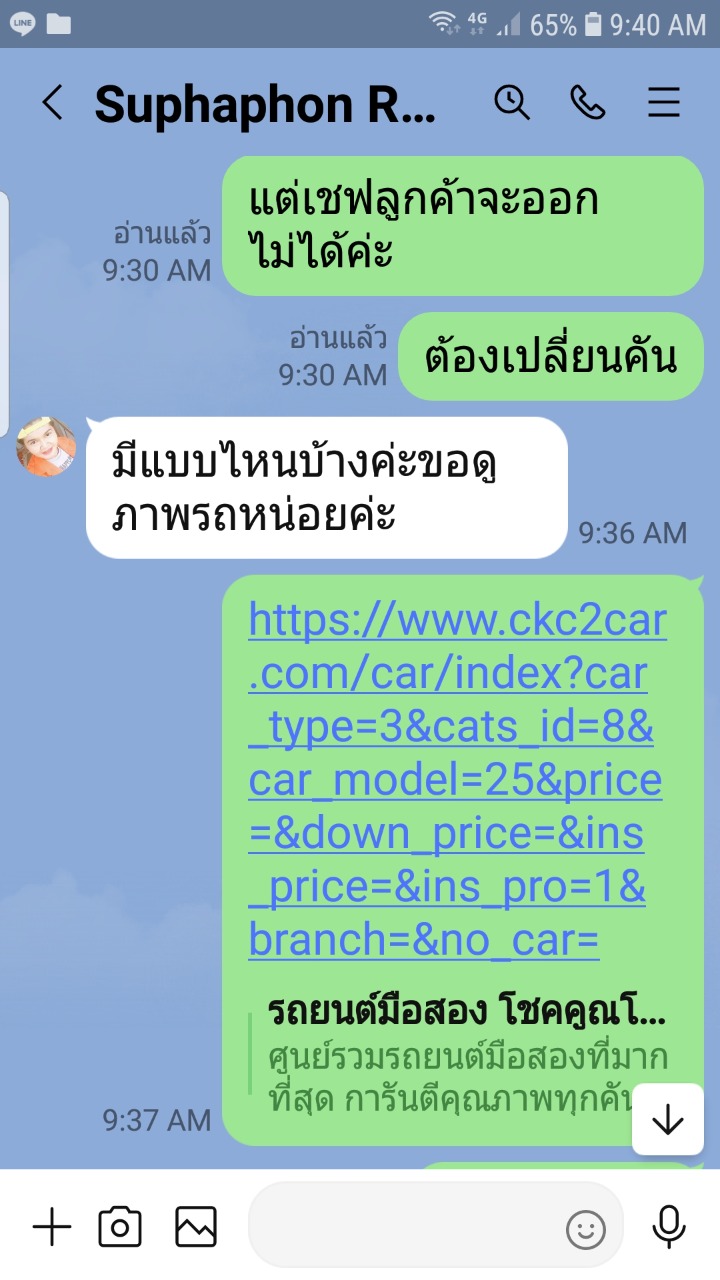This screenshot has height=1280, width=720.
Task: Open the chat search icon
Action: [x=512, y=102]
